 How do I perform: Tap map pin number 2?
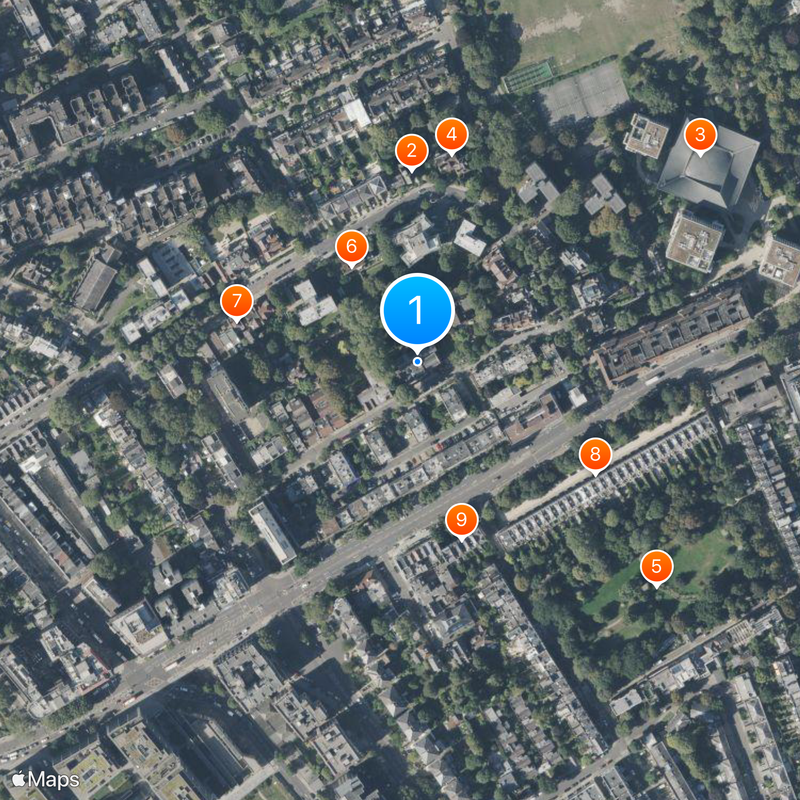pyautogui.click(x=411, y=152)
